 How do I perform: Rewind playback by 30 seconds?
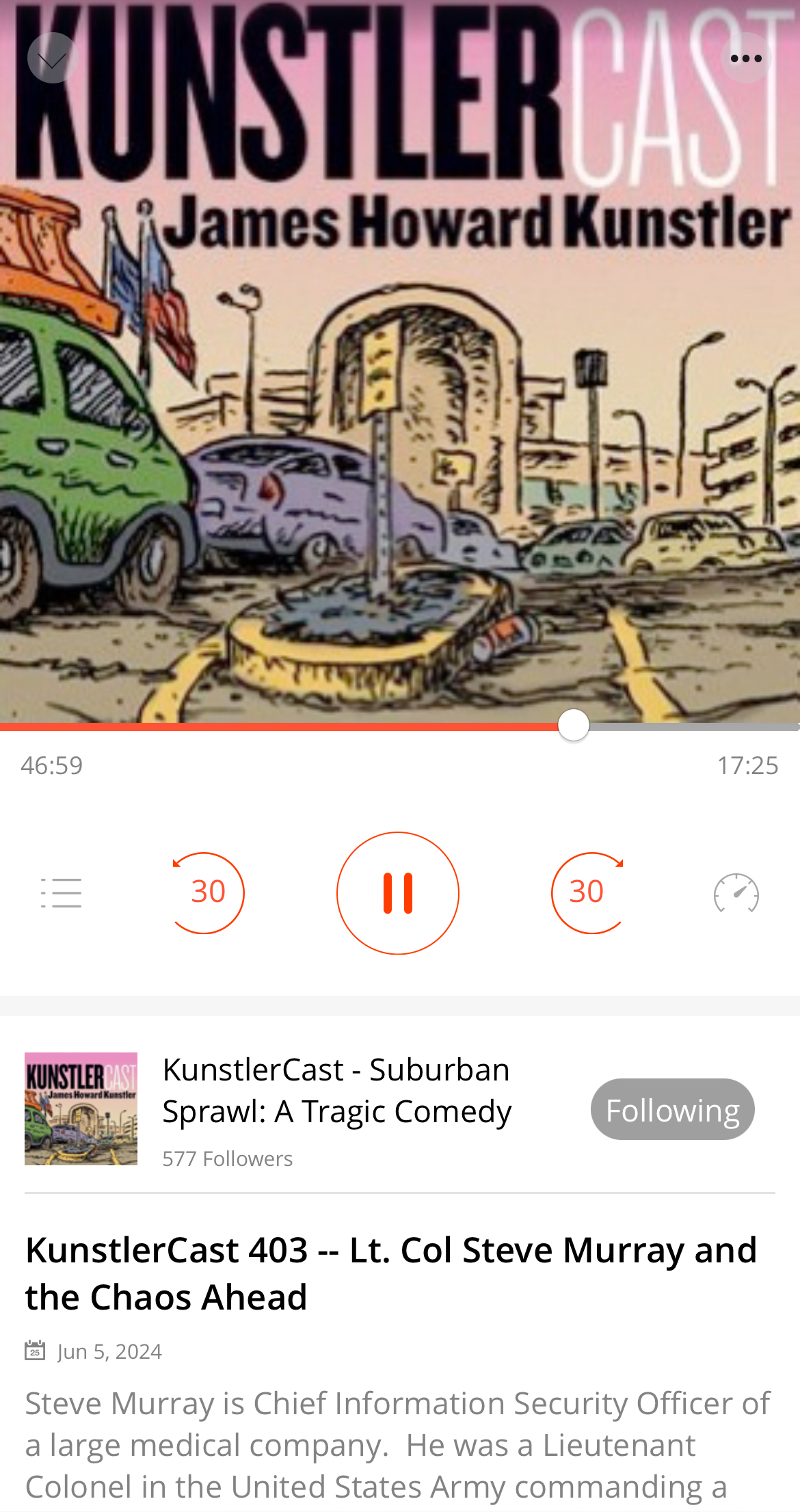[x=207, y=893]
